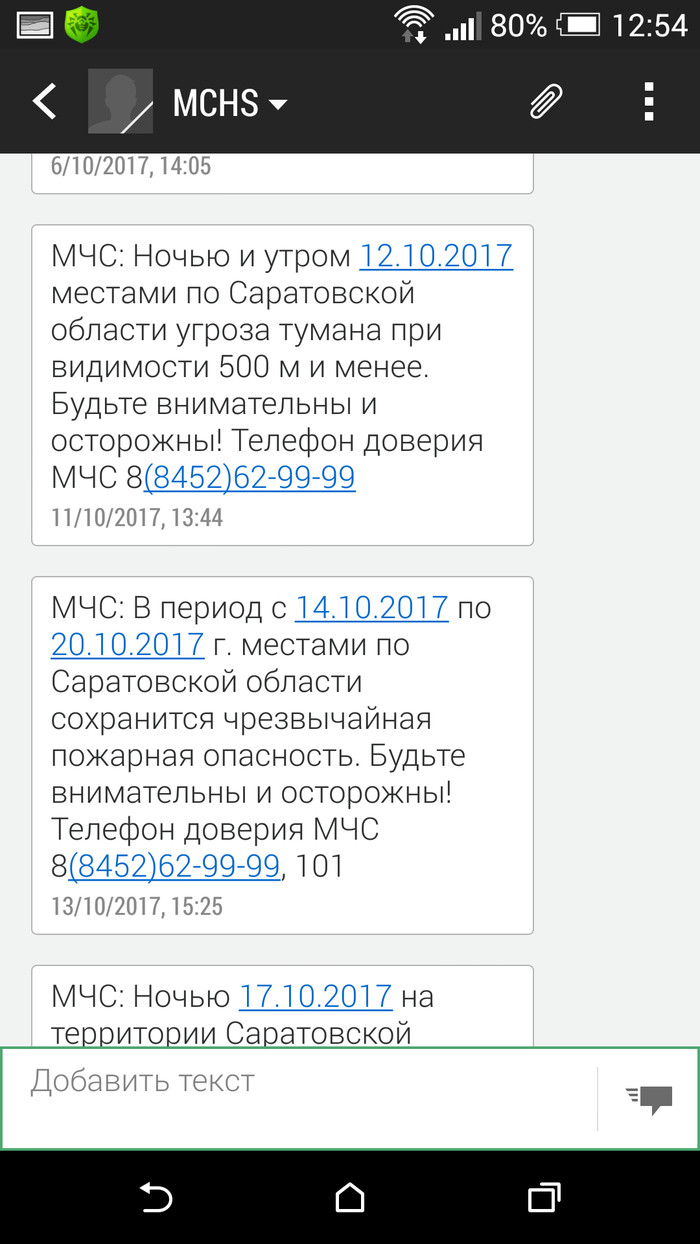Open the date link 20.10.2017
The width and height of the screenshot is (700, 1244).
(x=127, y=645)
